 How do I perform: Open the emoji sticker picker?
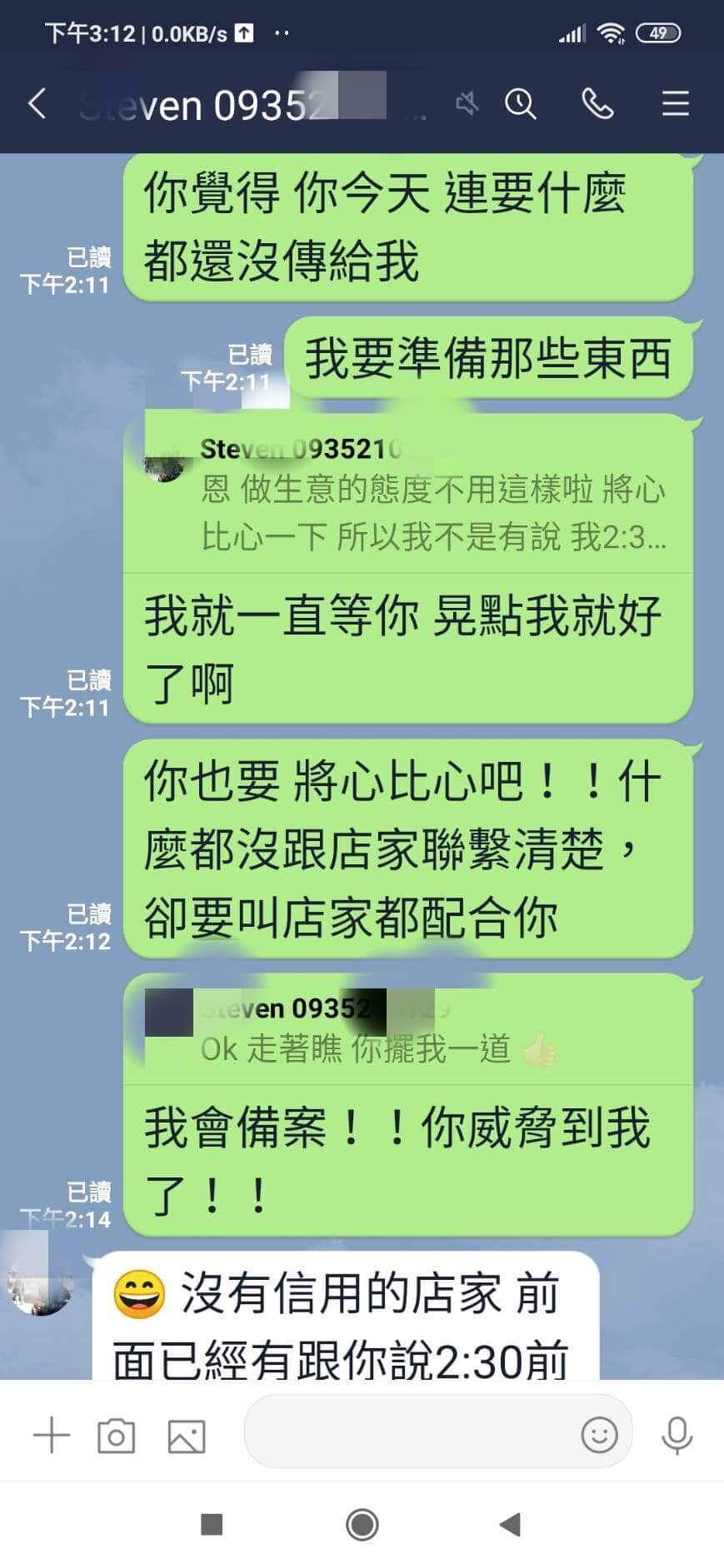click(598, 1435)
